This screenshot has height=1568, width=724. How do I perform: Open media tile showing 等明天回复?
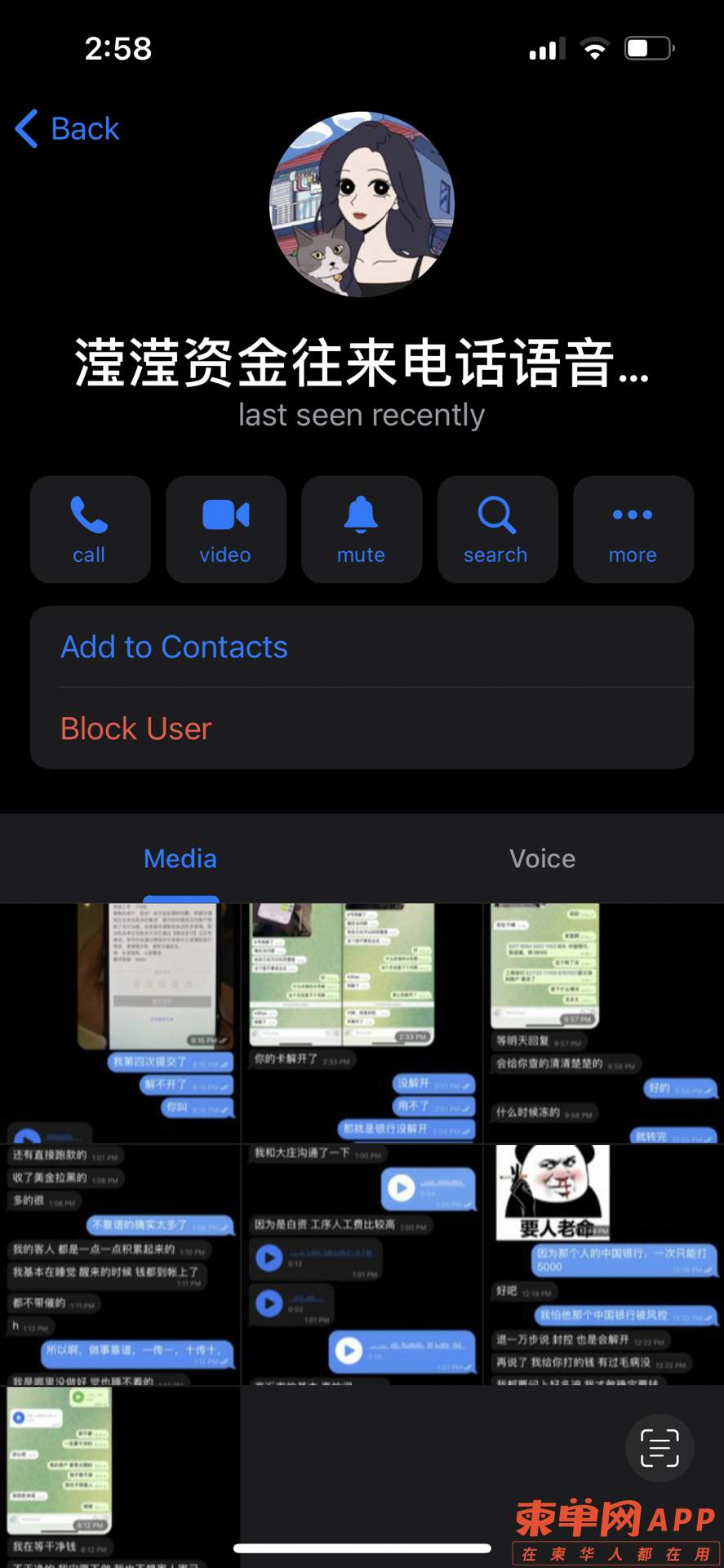[x=602, y=1022]
